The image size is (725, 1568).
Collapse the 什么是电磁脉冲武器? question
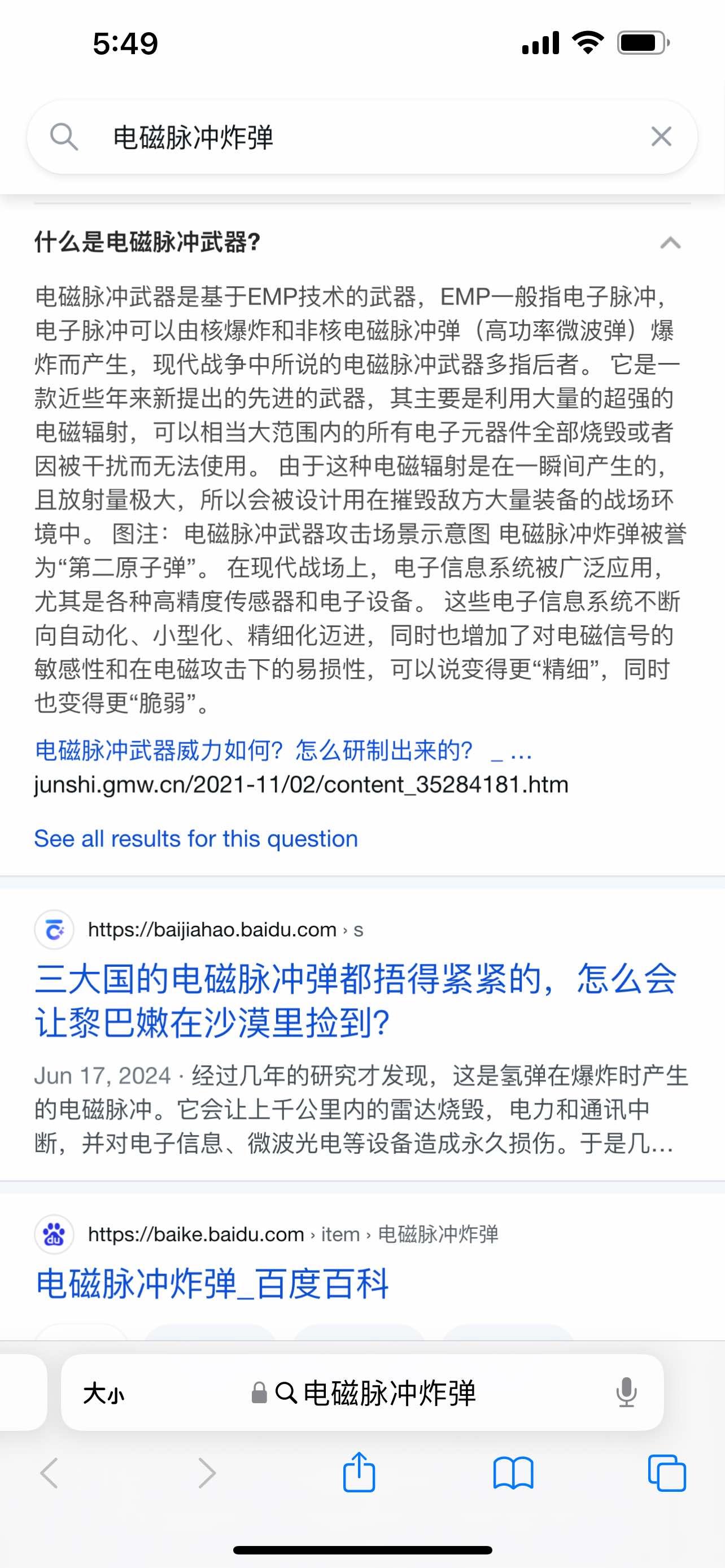(670, 243)
